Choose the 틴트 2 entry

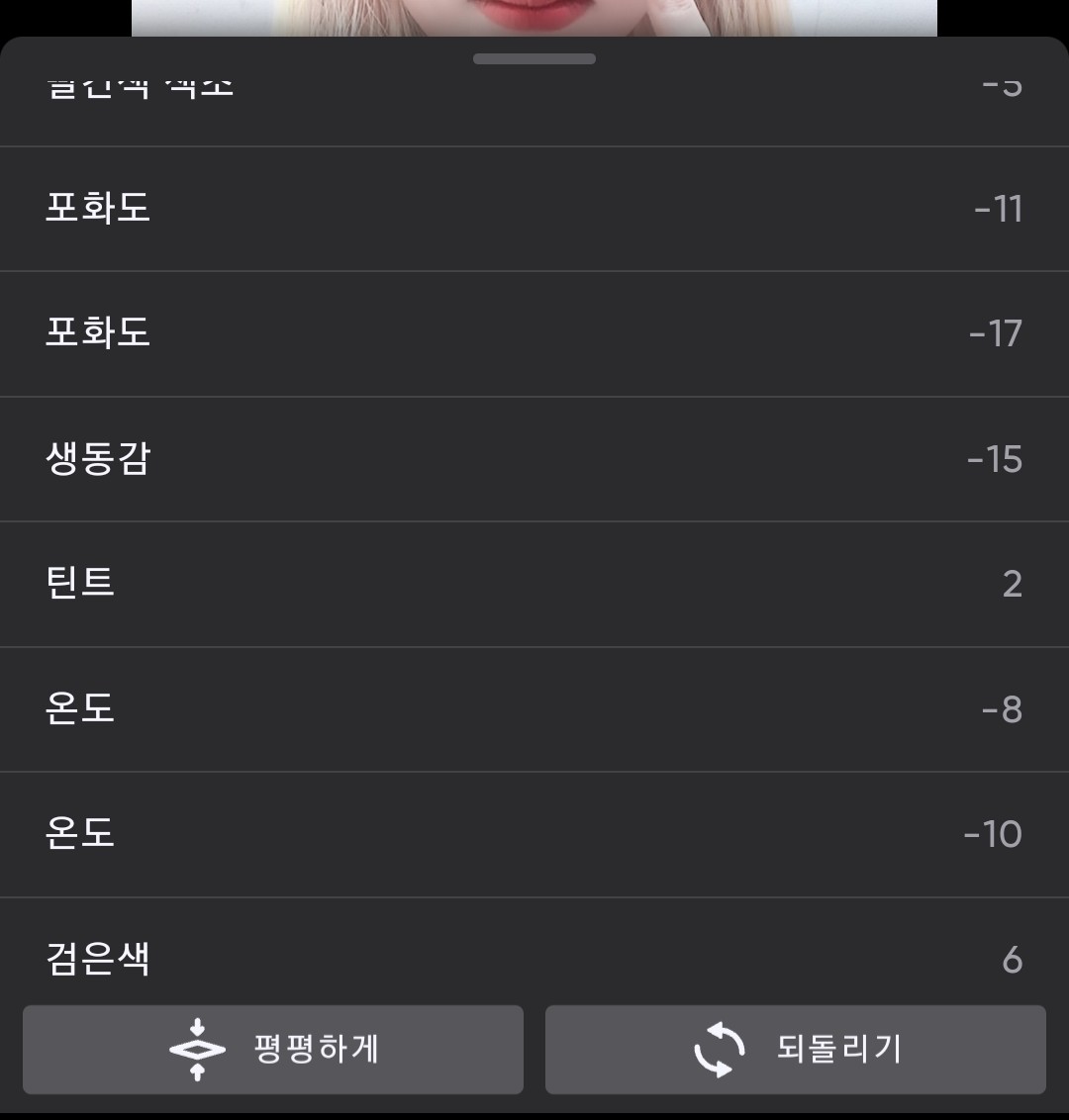534,584
